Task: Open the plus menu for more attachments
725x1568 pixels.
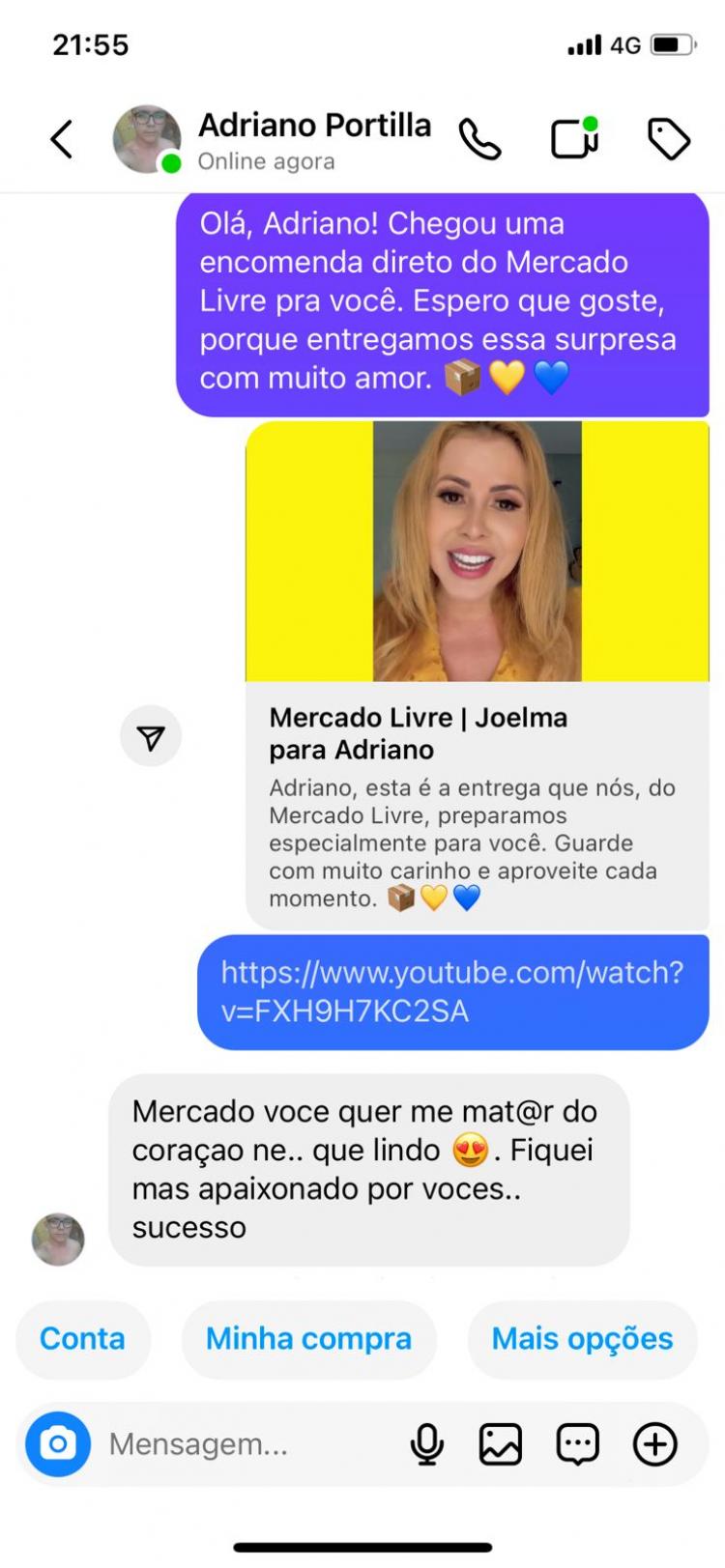Action: pos(654,1444)
